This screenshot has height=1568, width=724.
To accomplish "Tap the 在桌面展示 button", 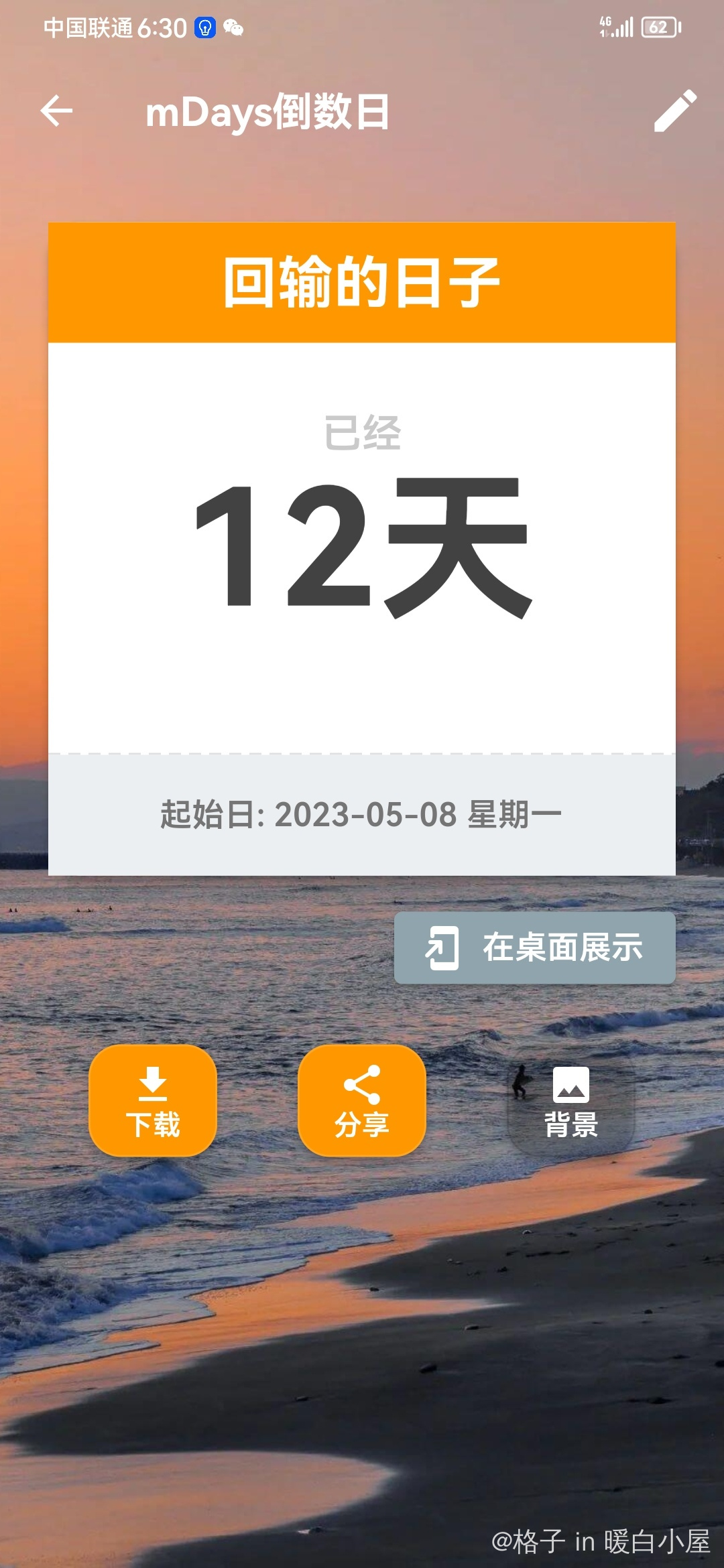I will (x=534, y=948).
